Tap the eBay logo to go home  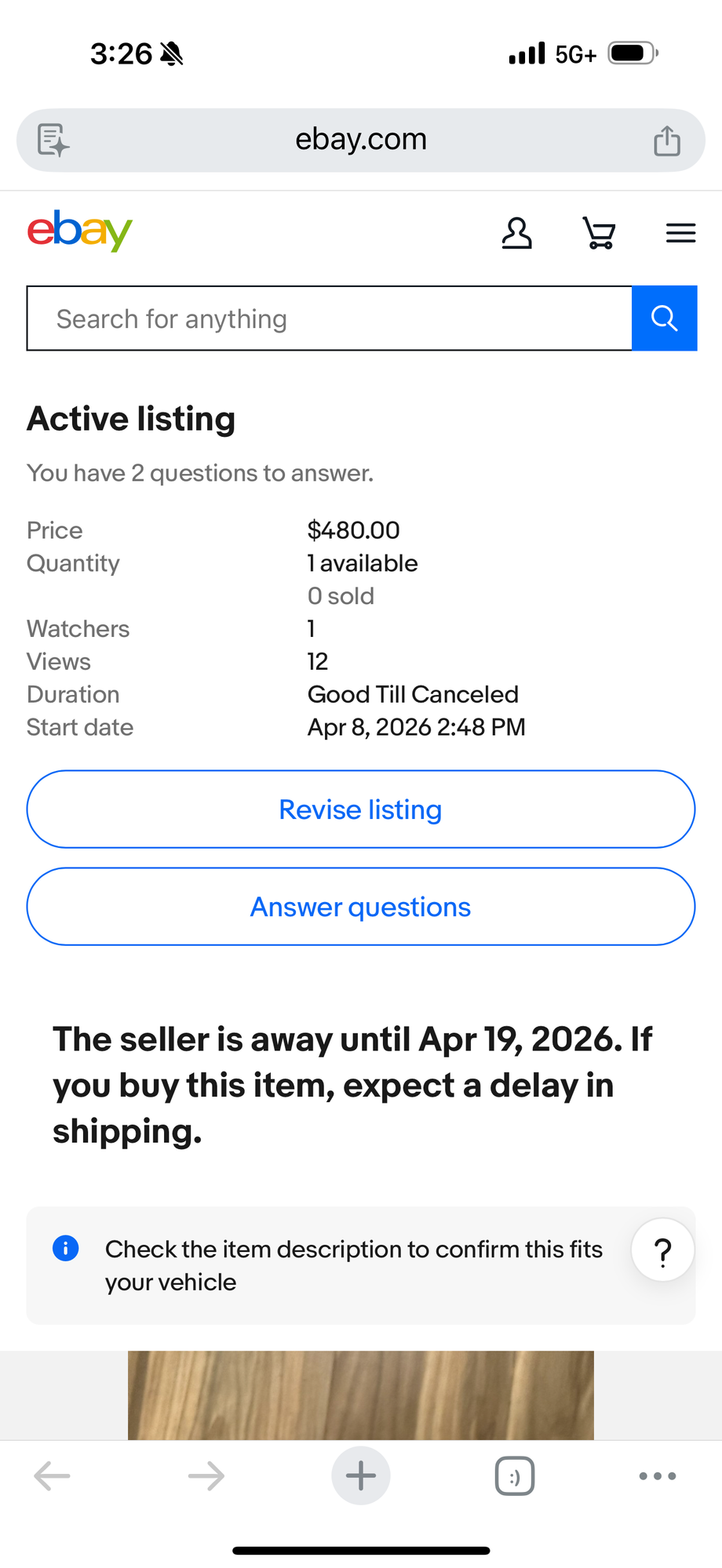80,231
